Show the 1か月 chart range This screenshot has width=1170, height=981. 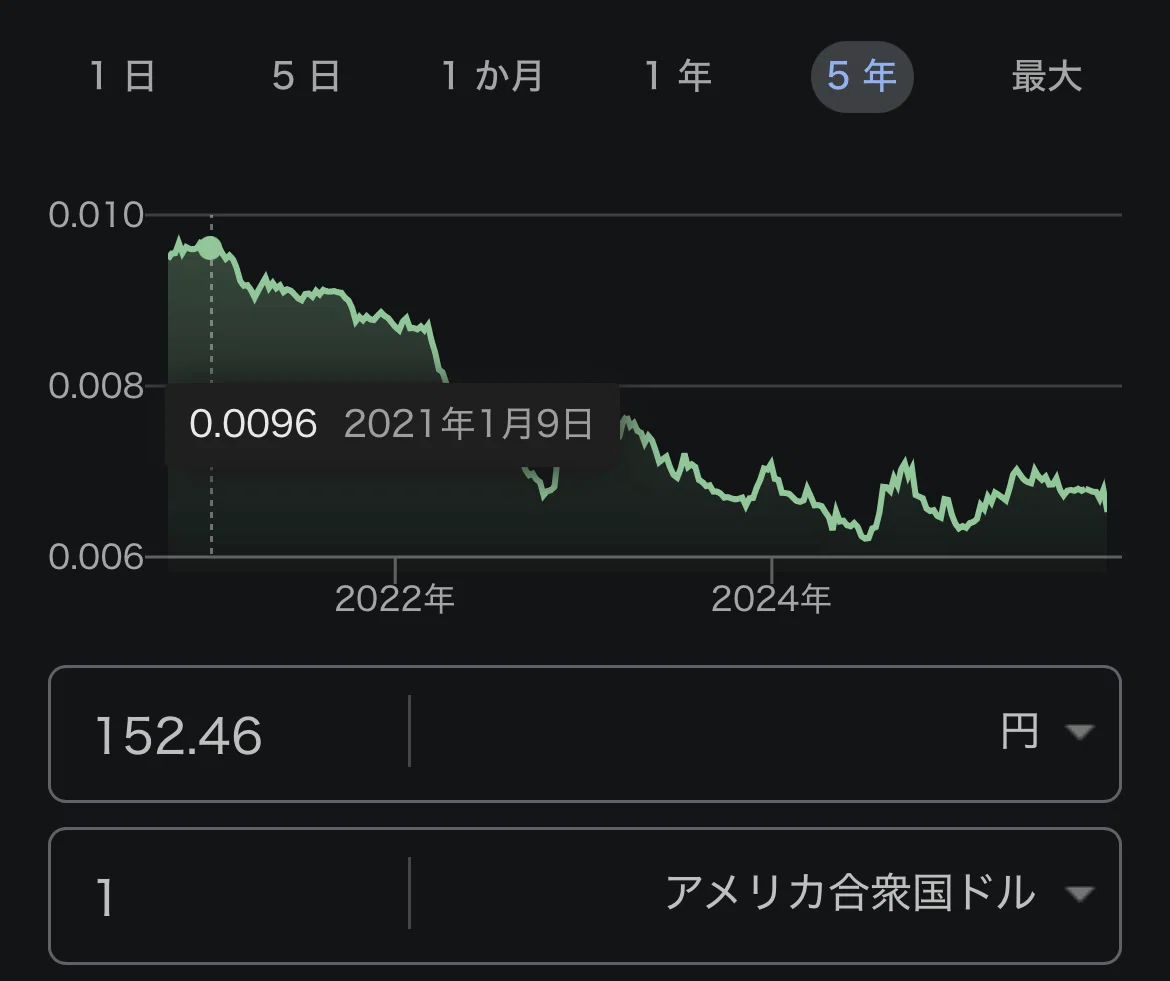pos(492,76)
